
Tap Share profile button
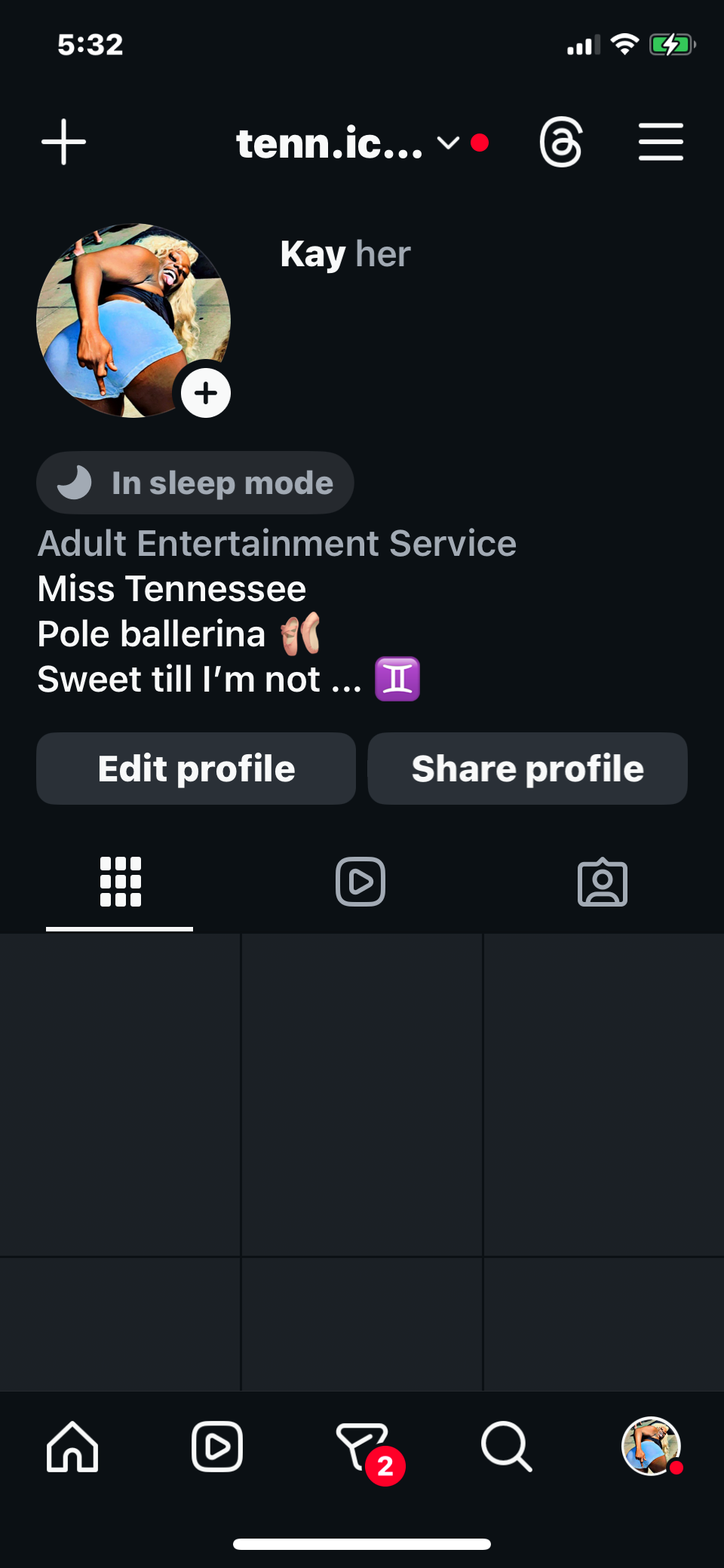(528, 769)
